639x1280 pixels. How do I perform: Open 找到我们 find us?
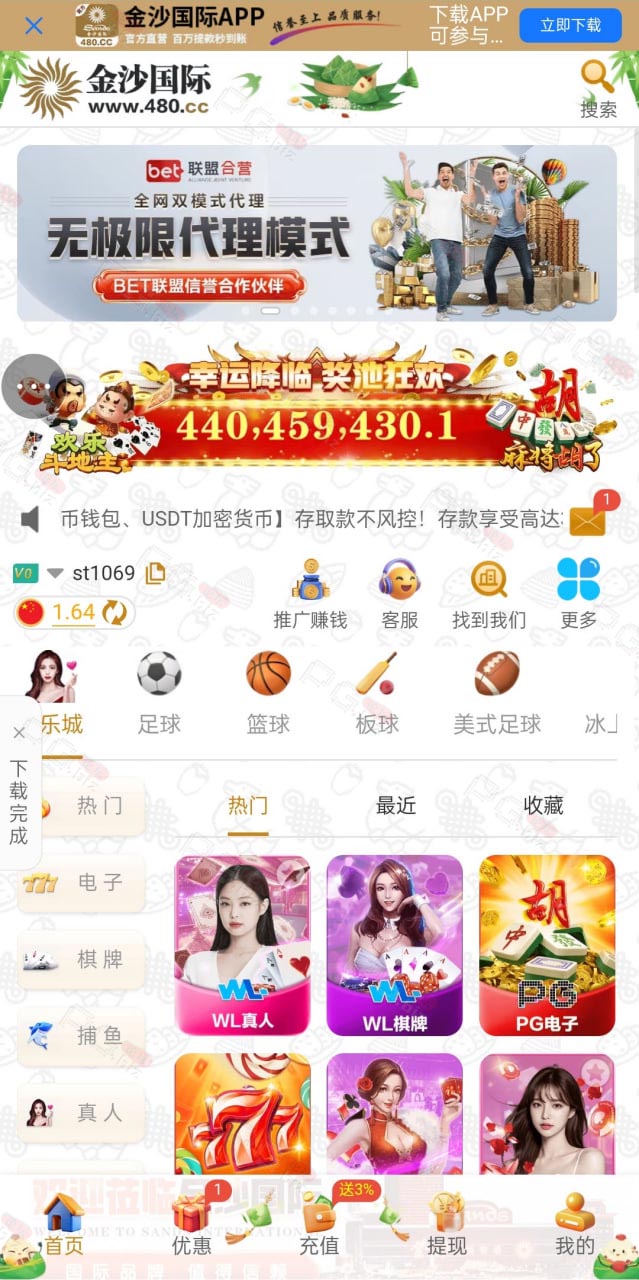(x=489, y=595)
